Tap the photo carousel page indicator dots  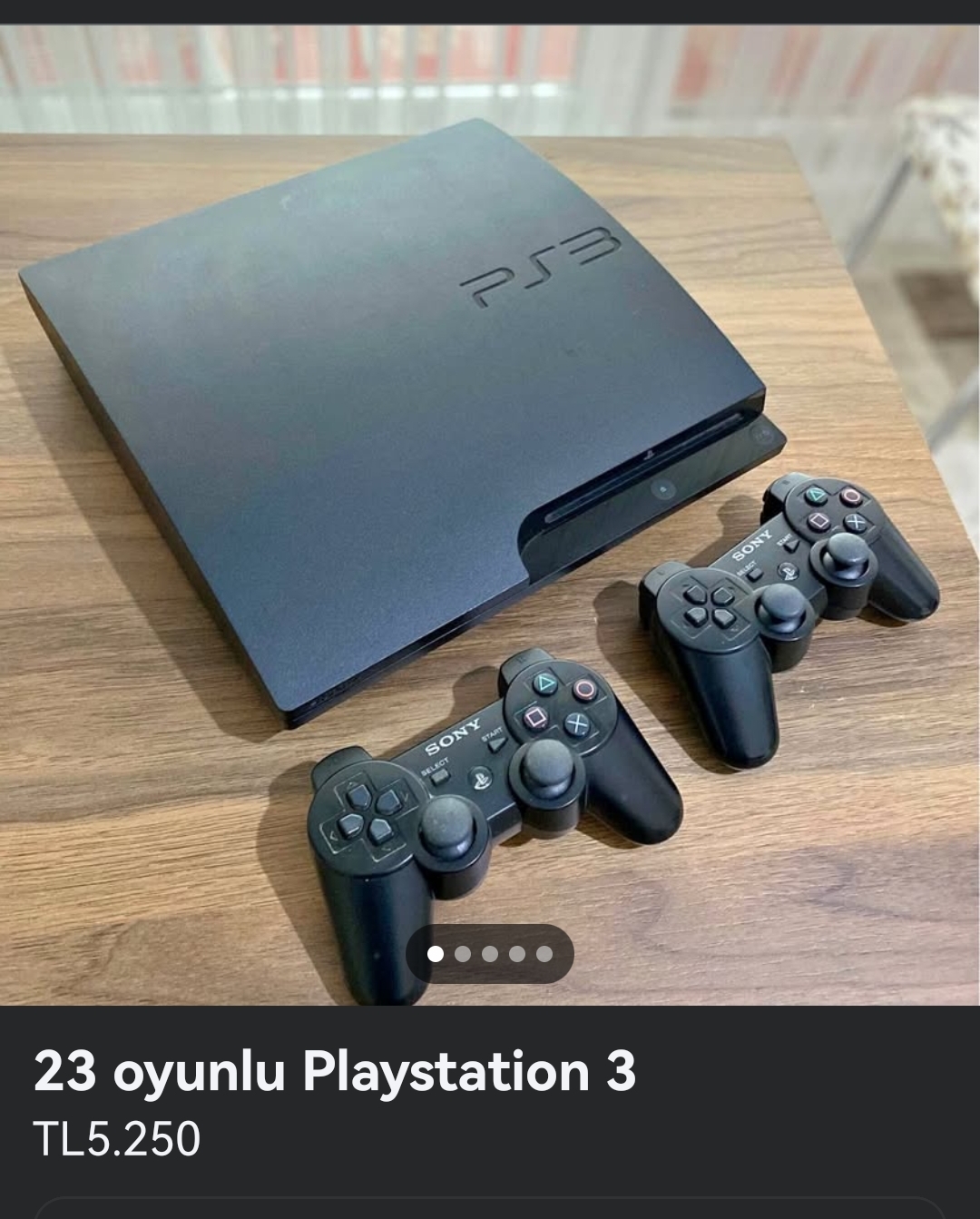coord(490,954)
